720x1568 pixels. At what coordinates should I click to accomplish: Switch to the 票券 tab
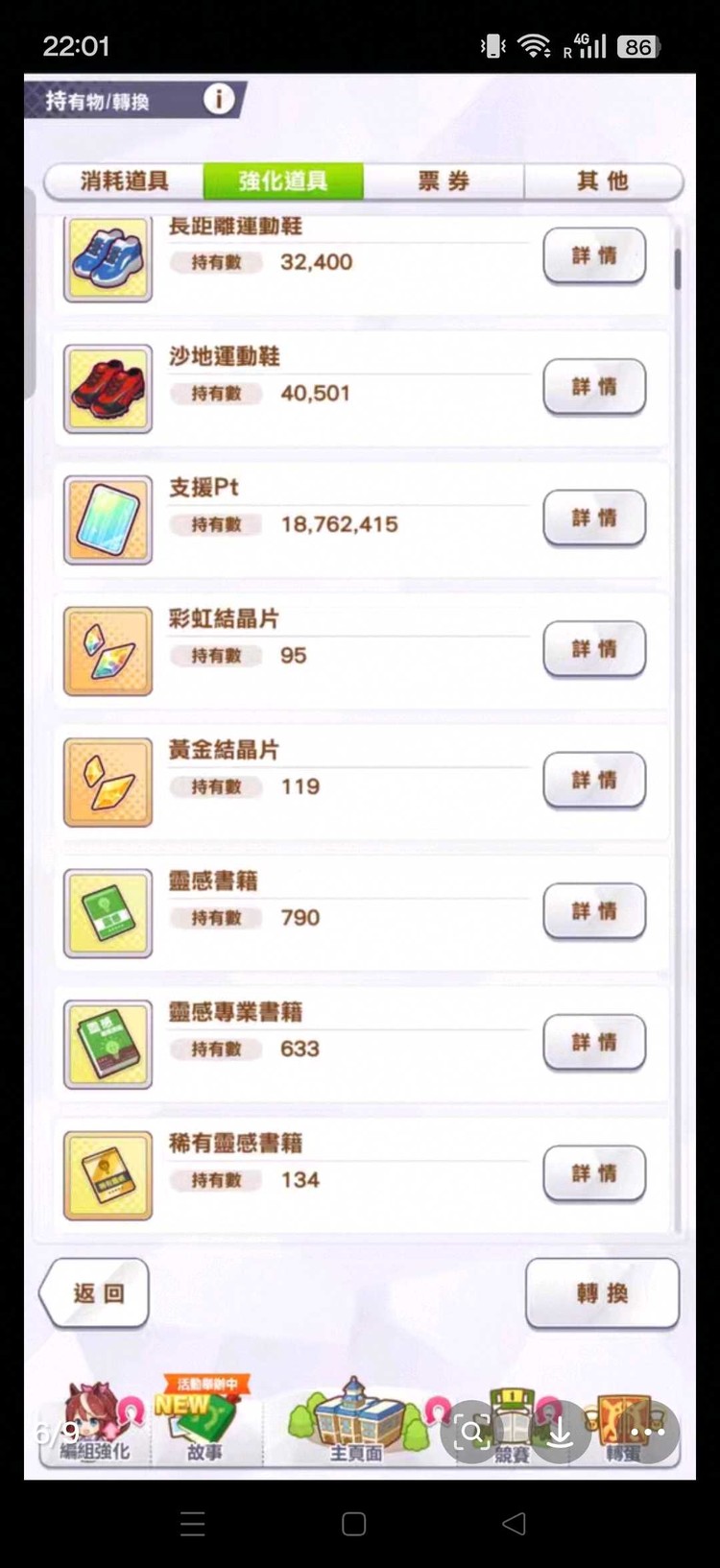pyautogui.click(x=444, y=182)
